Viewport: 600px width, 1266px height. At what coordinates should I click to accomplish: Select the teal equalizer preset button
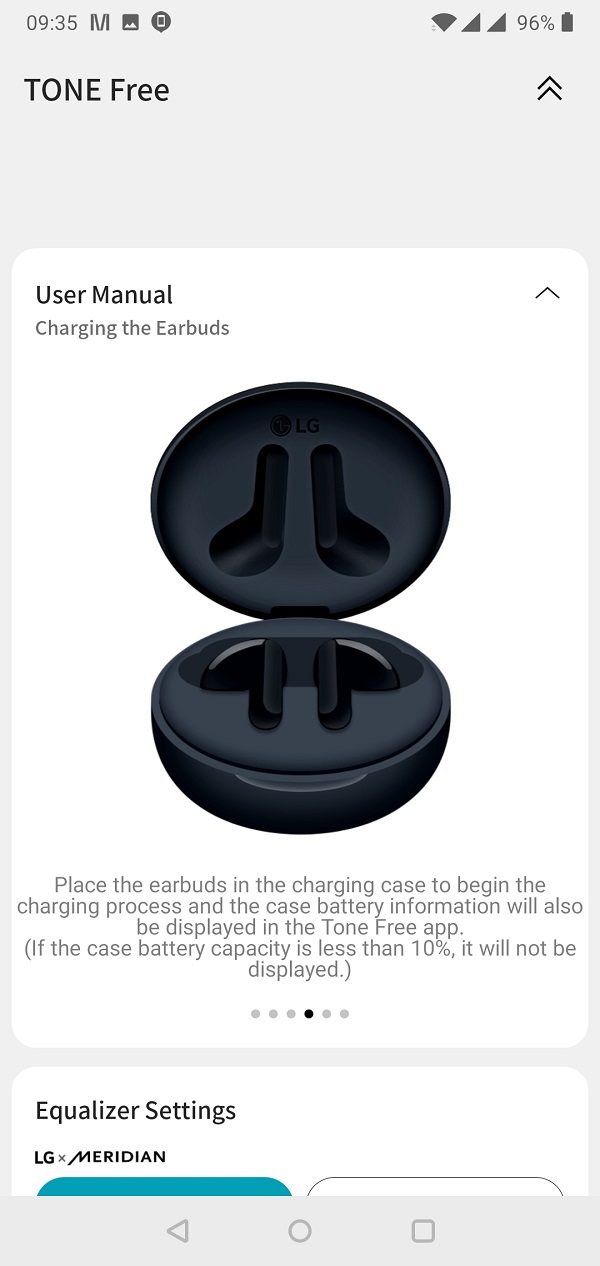(x=164, y=1186)
